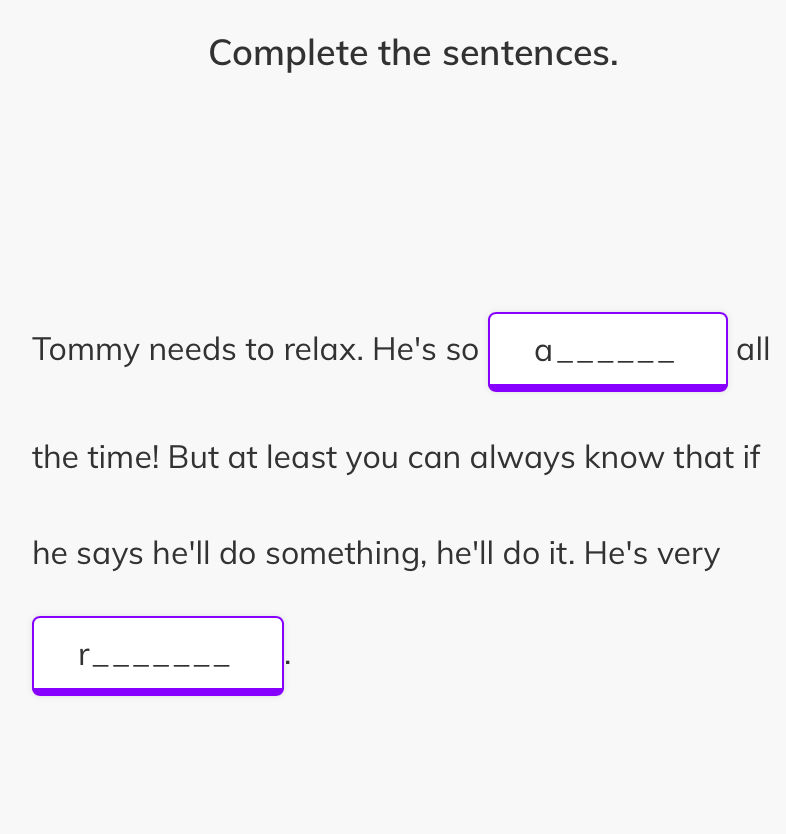Click the input field starting with 'a'

tap(607, 351)
